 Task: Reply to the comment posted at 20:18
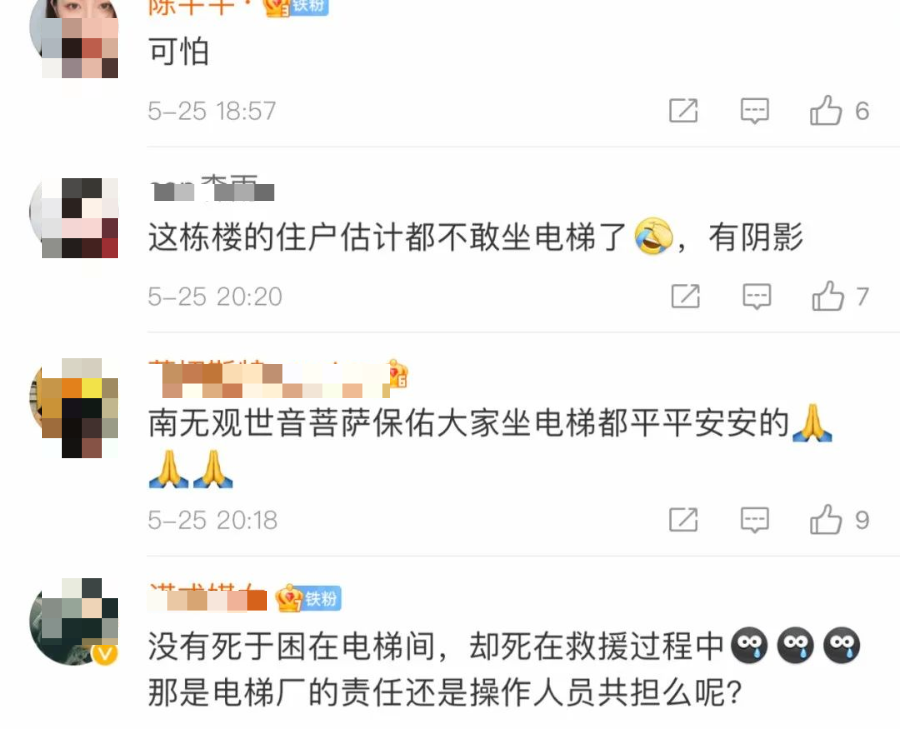click(755, 520)
